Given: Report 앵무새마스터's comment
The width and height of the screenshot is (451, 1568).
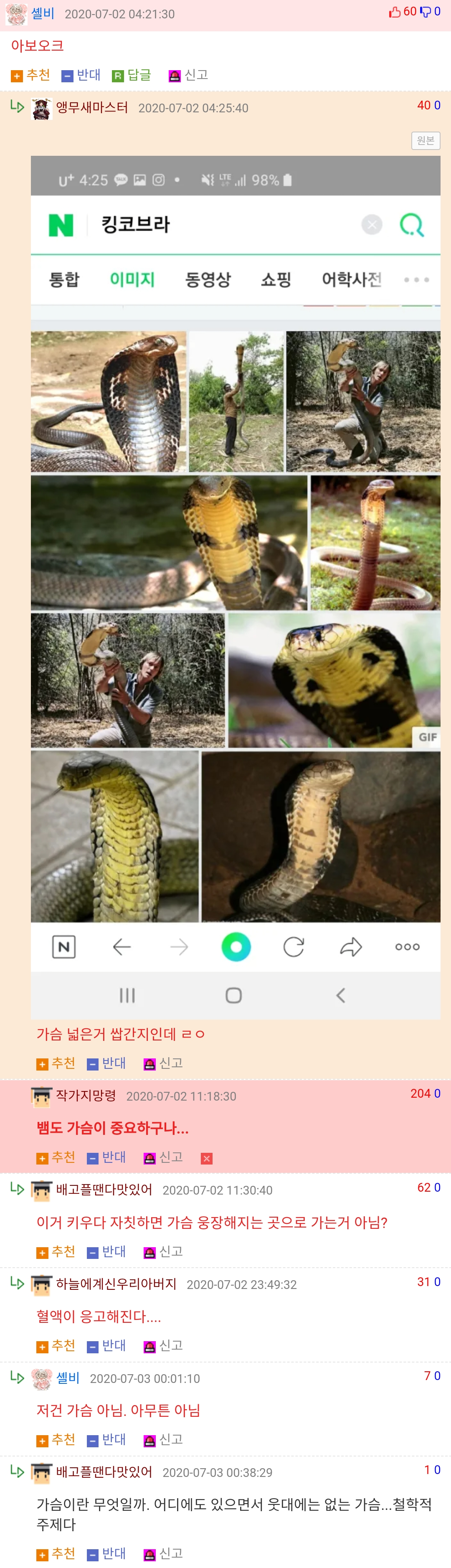Looking at the screenshot, I should tap(163, 1063).
